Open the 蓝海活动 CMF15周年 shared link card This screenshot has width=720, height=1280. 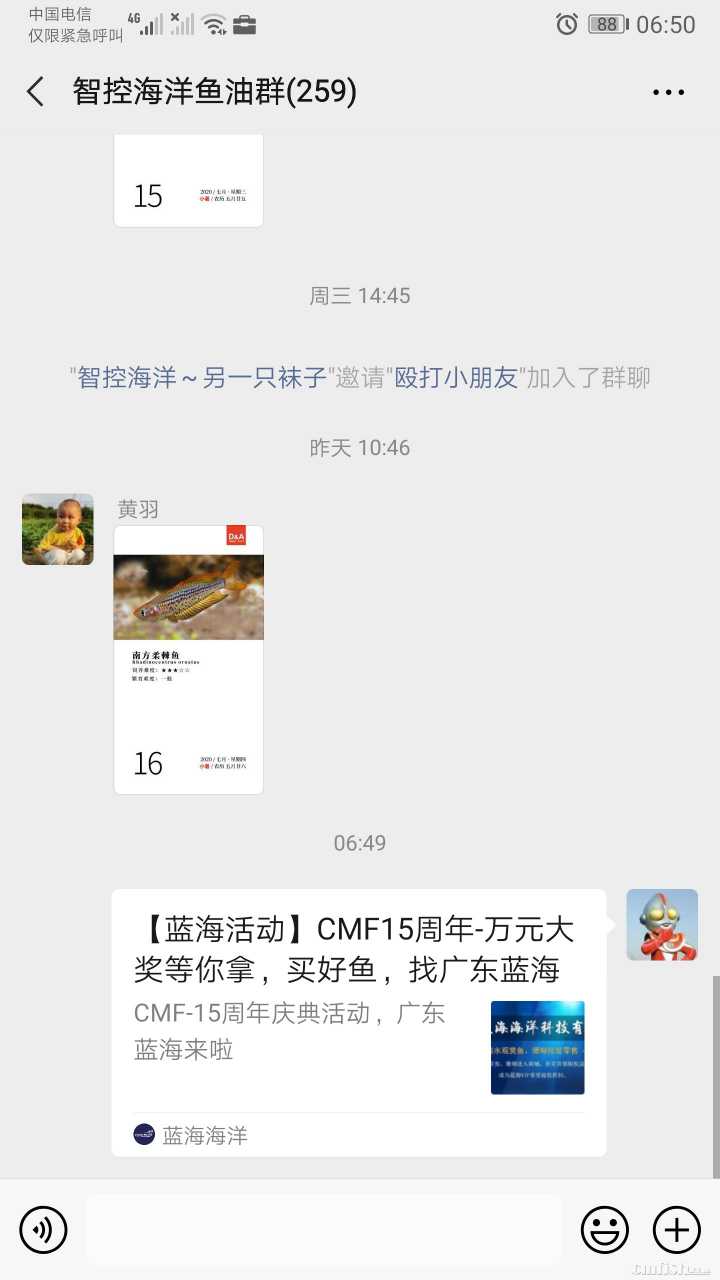click(x=358, y=1020)
